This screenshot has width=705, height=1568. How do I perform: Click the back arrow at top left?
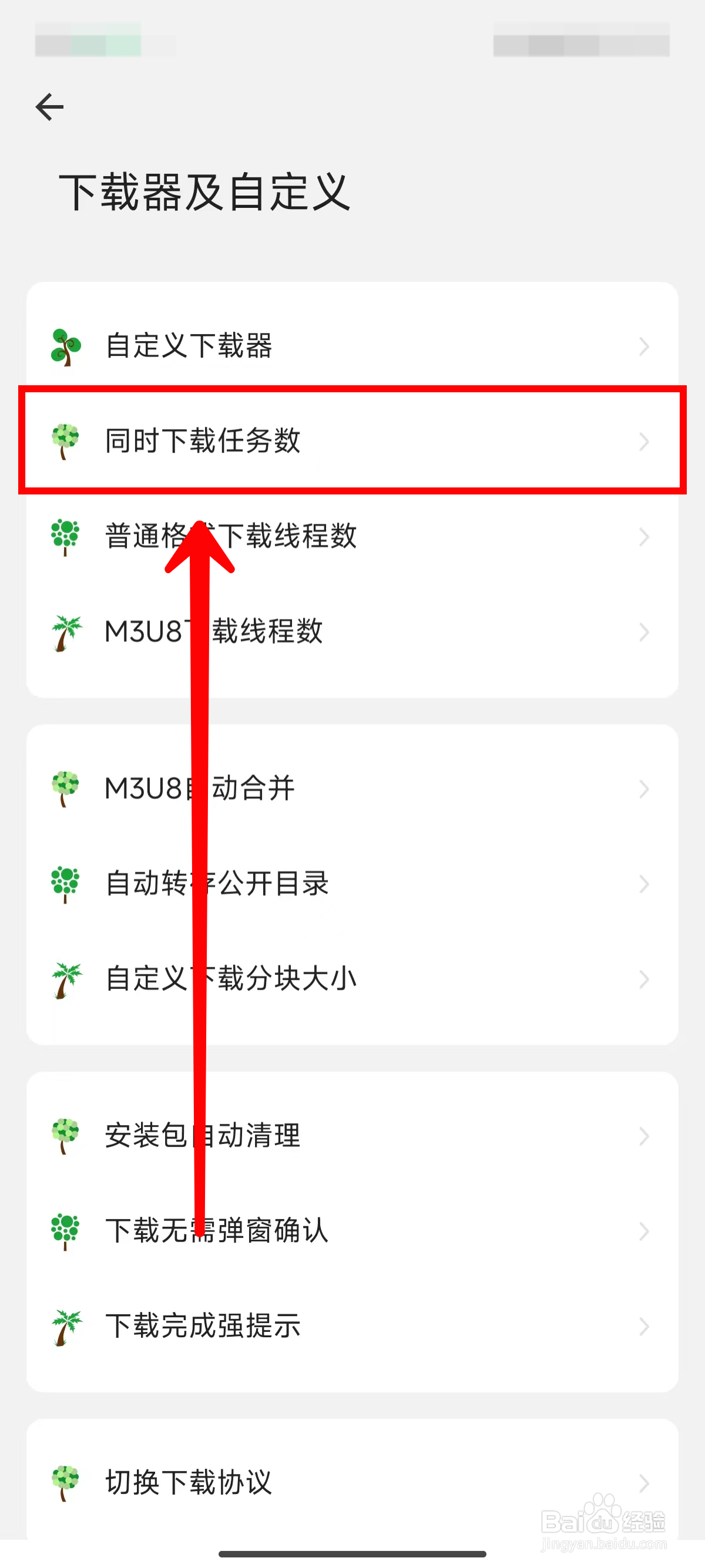[49, 106]
